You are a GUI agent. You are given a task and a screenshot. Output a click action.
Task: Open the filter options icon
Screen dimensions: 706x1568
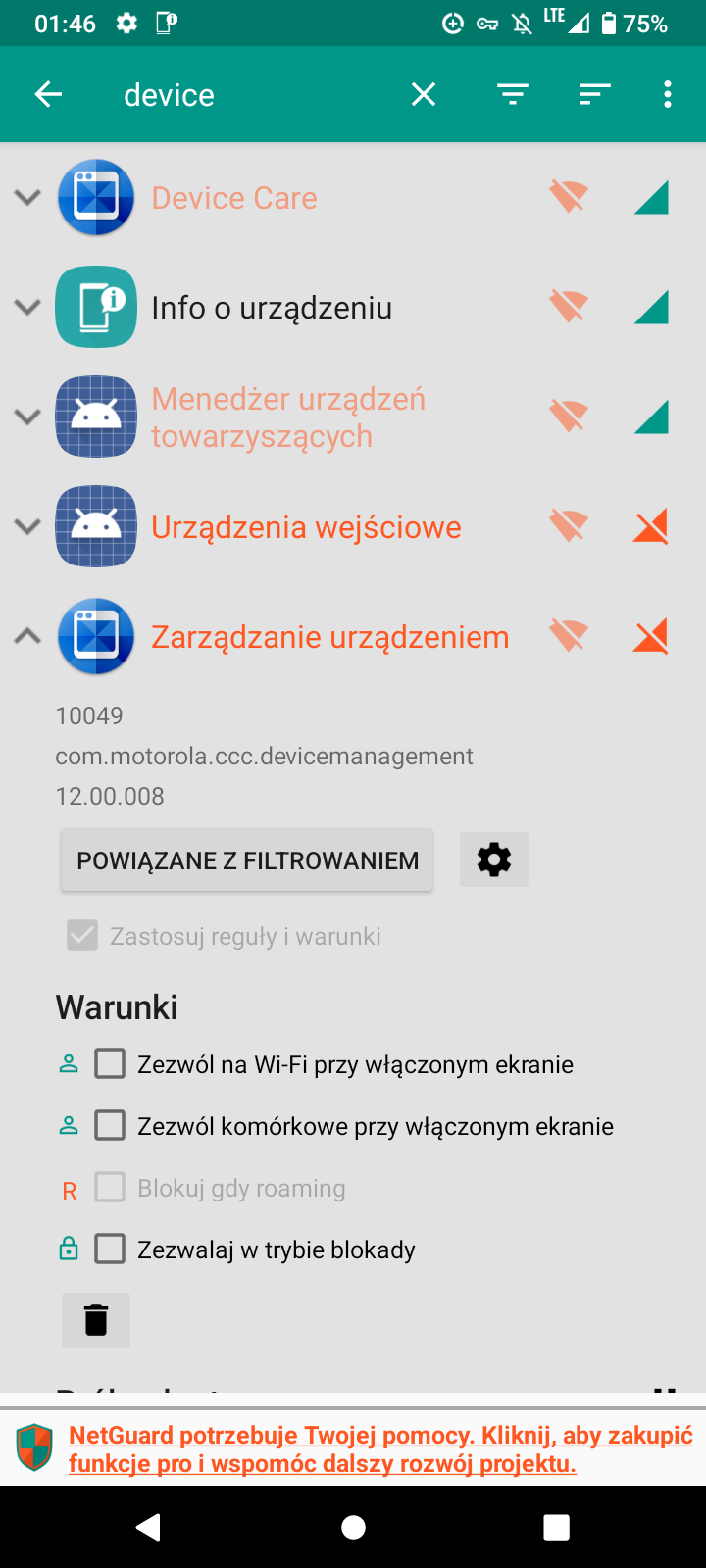click(513, 94)
